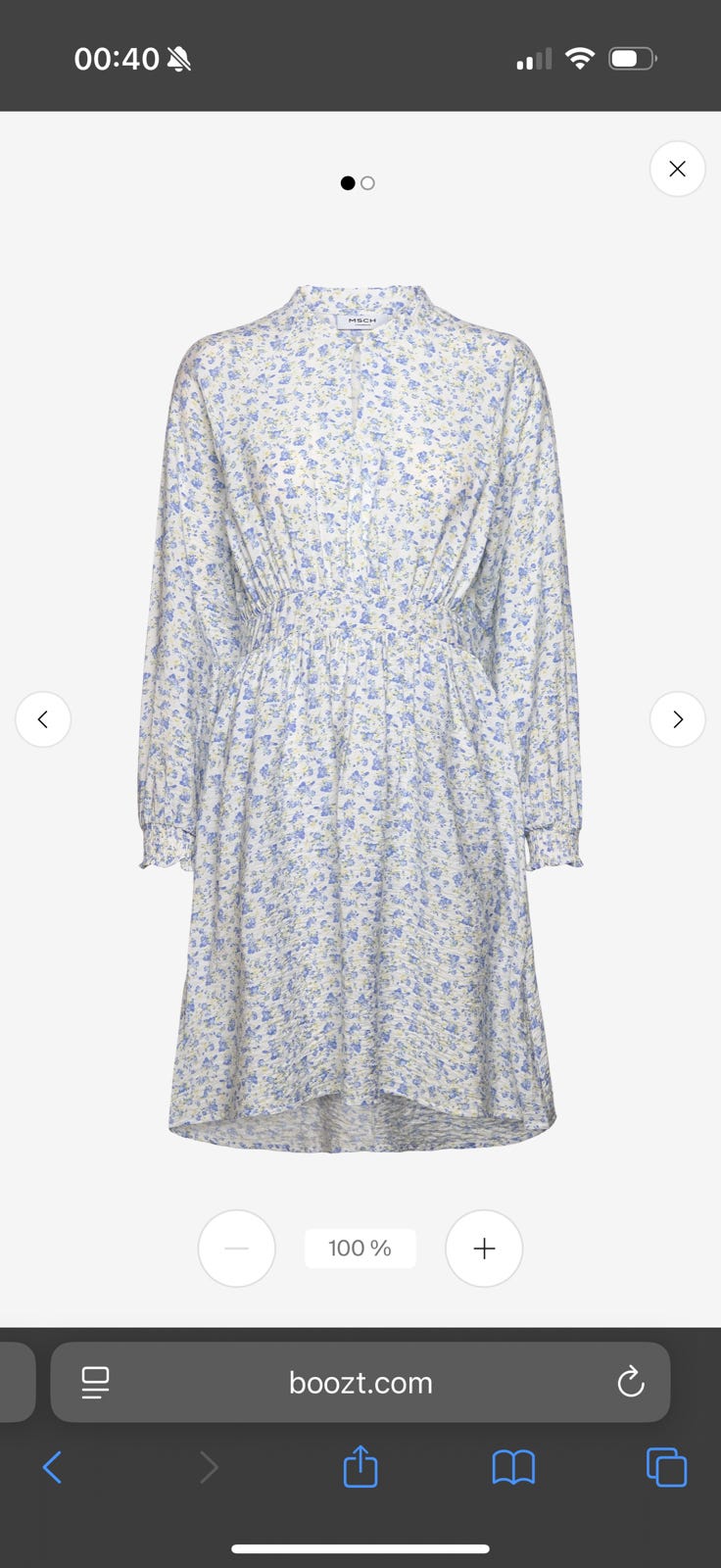Show the next product image

[x=677, y=719]
